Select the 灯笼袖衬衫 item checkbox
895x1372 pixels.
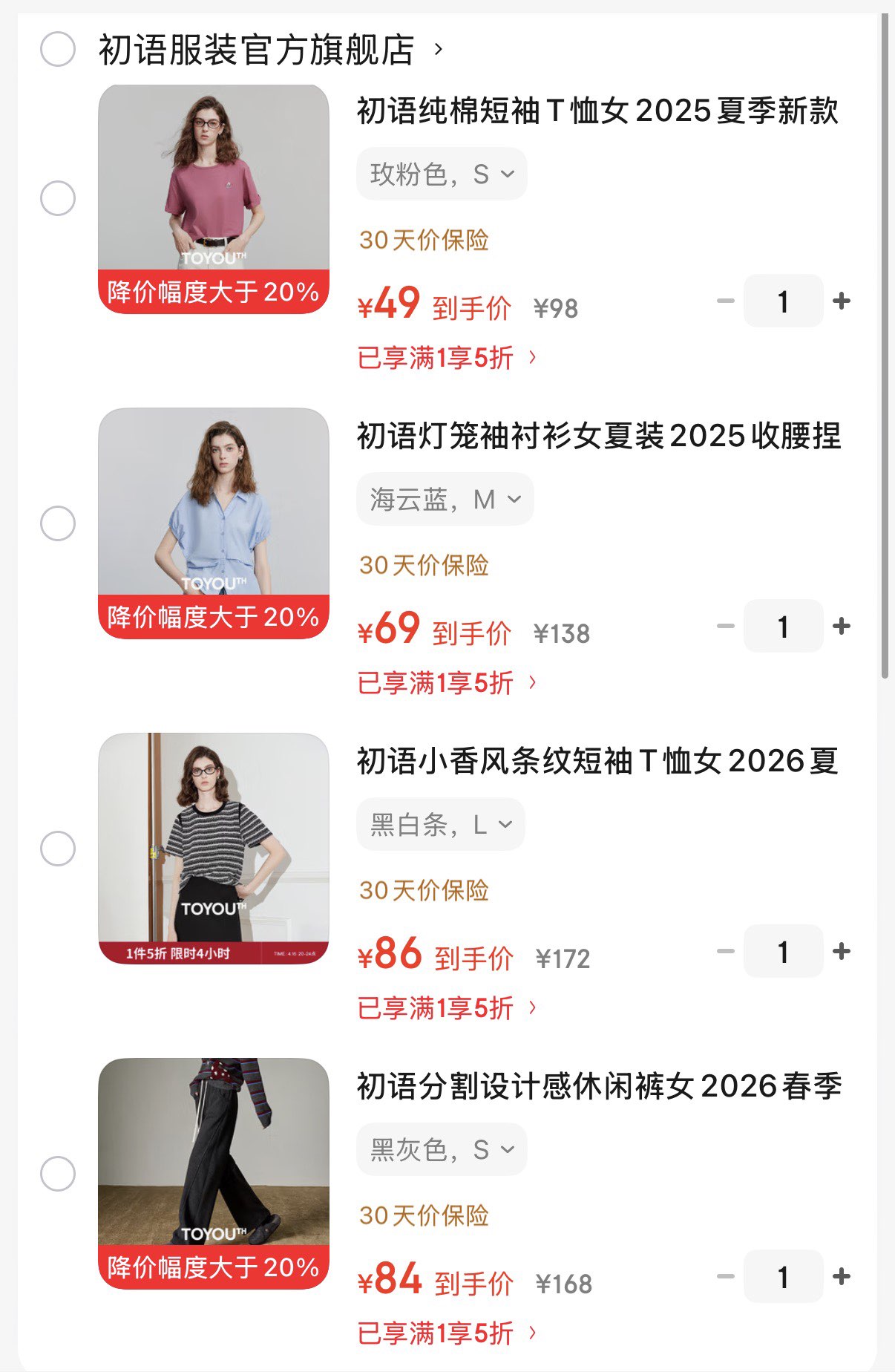tap(58, 523)
